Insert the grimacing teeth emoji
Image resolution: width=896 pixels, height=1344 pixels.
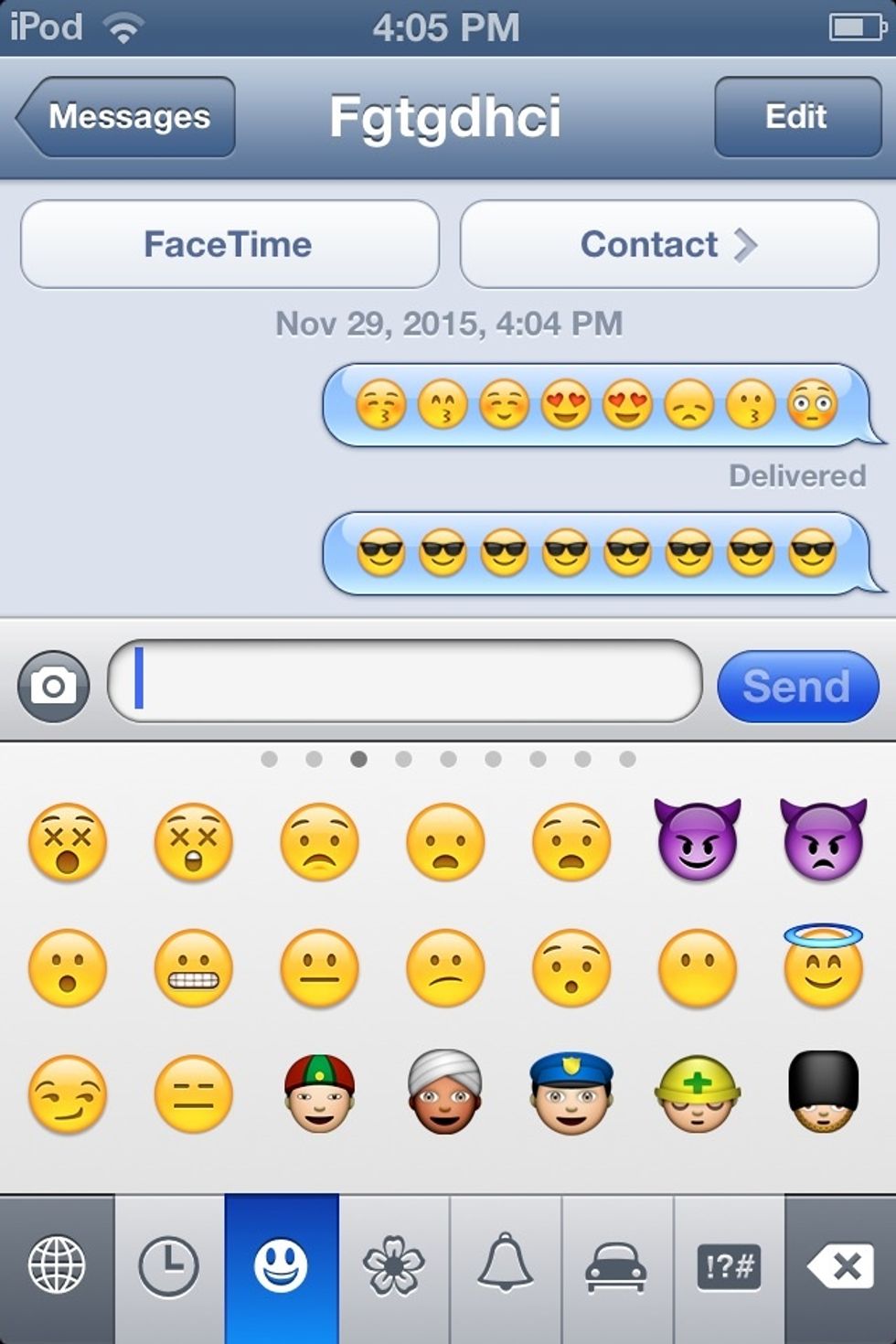[x=194, y=969]
